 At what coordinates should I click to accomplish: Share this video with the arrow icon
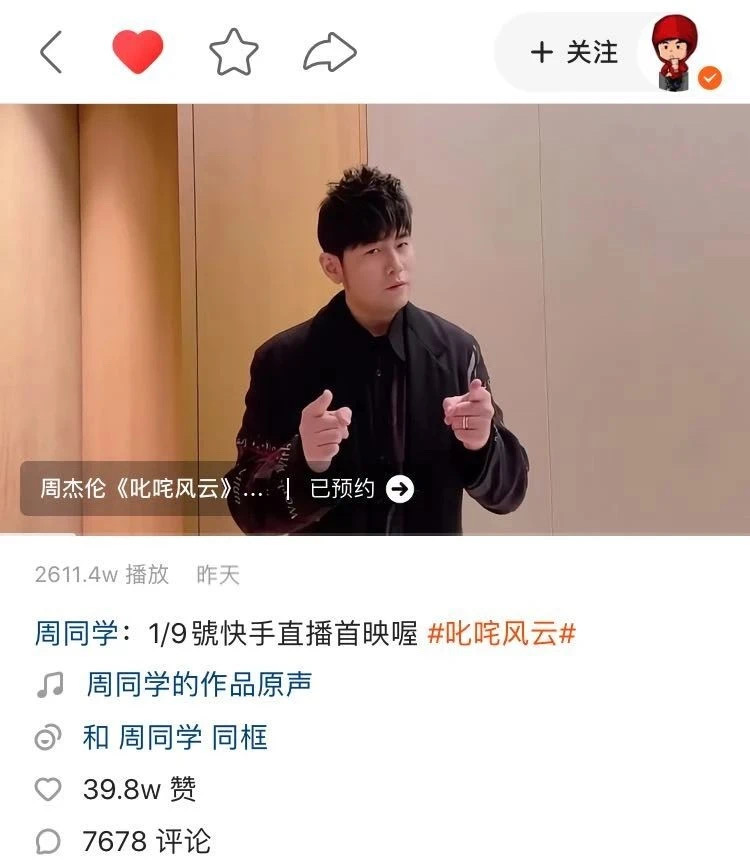pyautogui.click(x=329, y=52)
